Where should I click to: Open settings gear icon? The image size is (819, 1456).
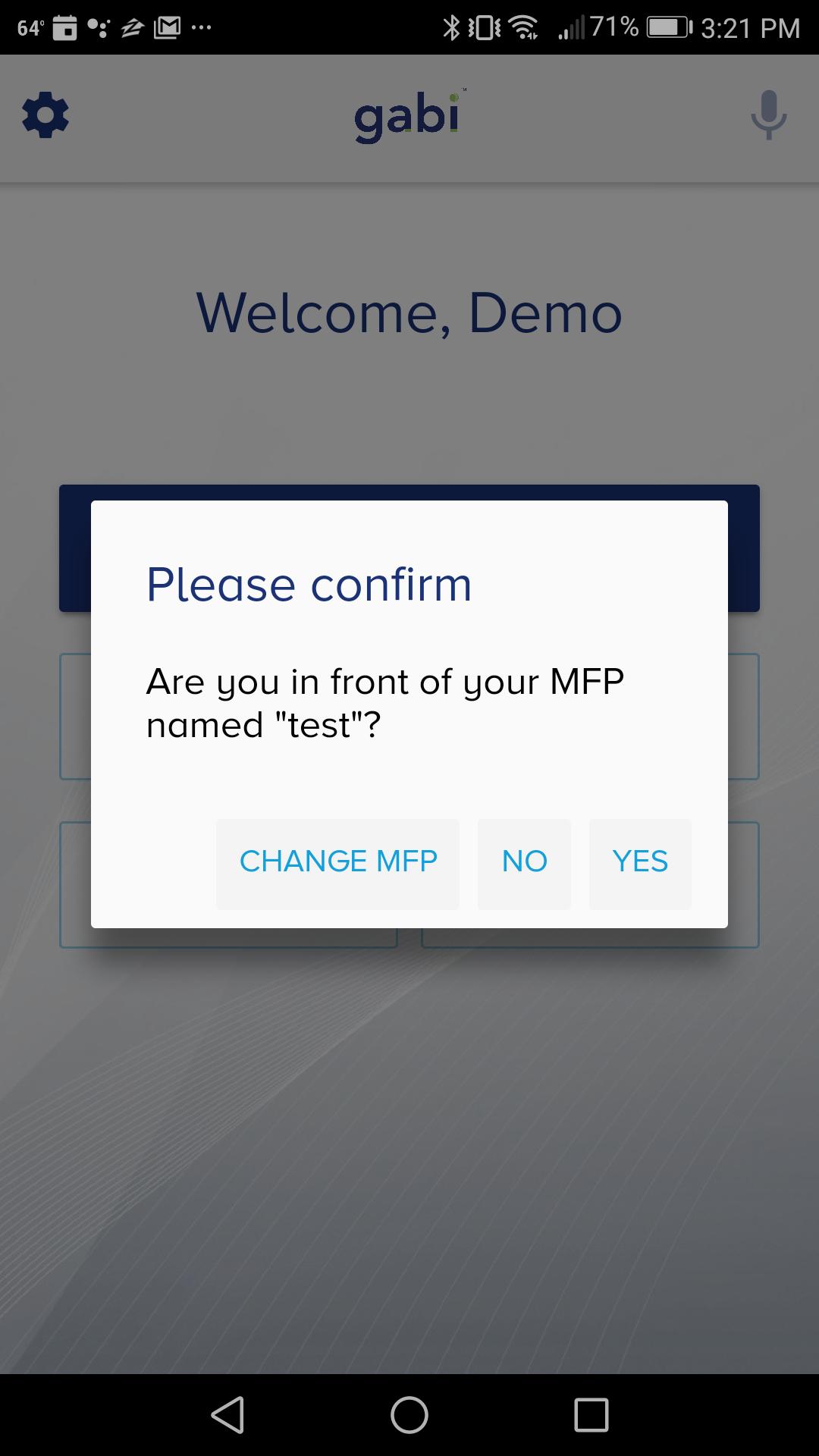point(45,115)
